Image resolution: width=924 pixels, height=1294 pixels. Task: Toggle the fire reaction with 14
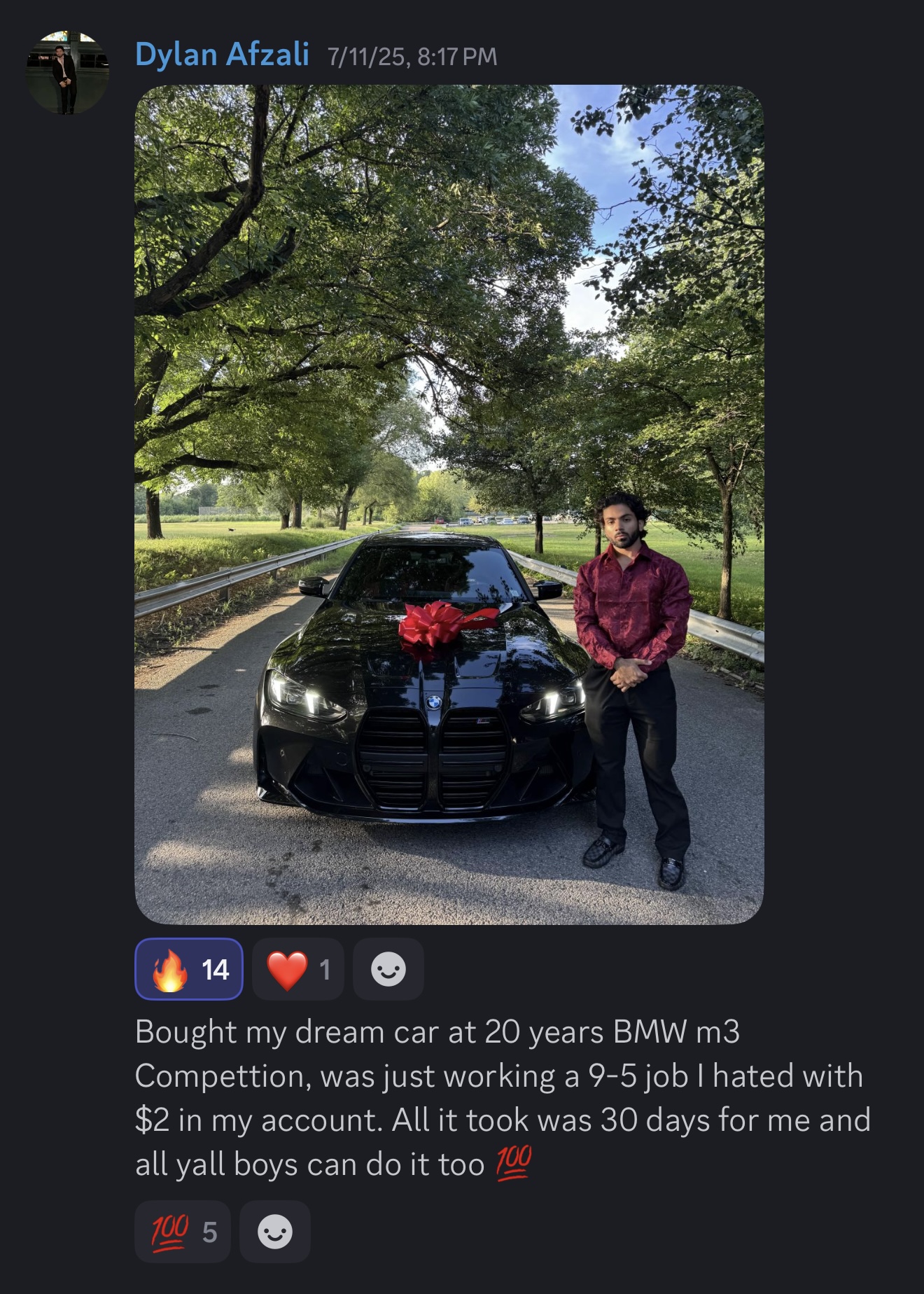pyautogui.click(x=189, y=969)
